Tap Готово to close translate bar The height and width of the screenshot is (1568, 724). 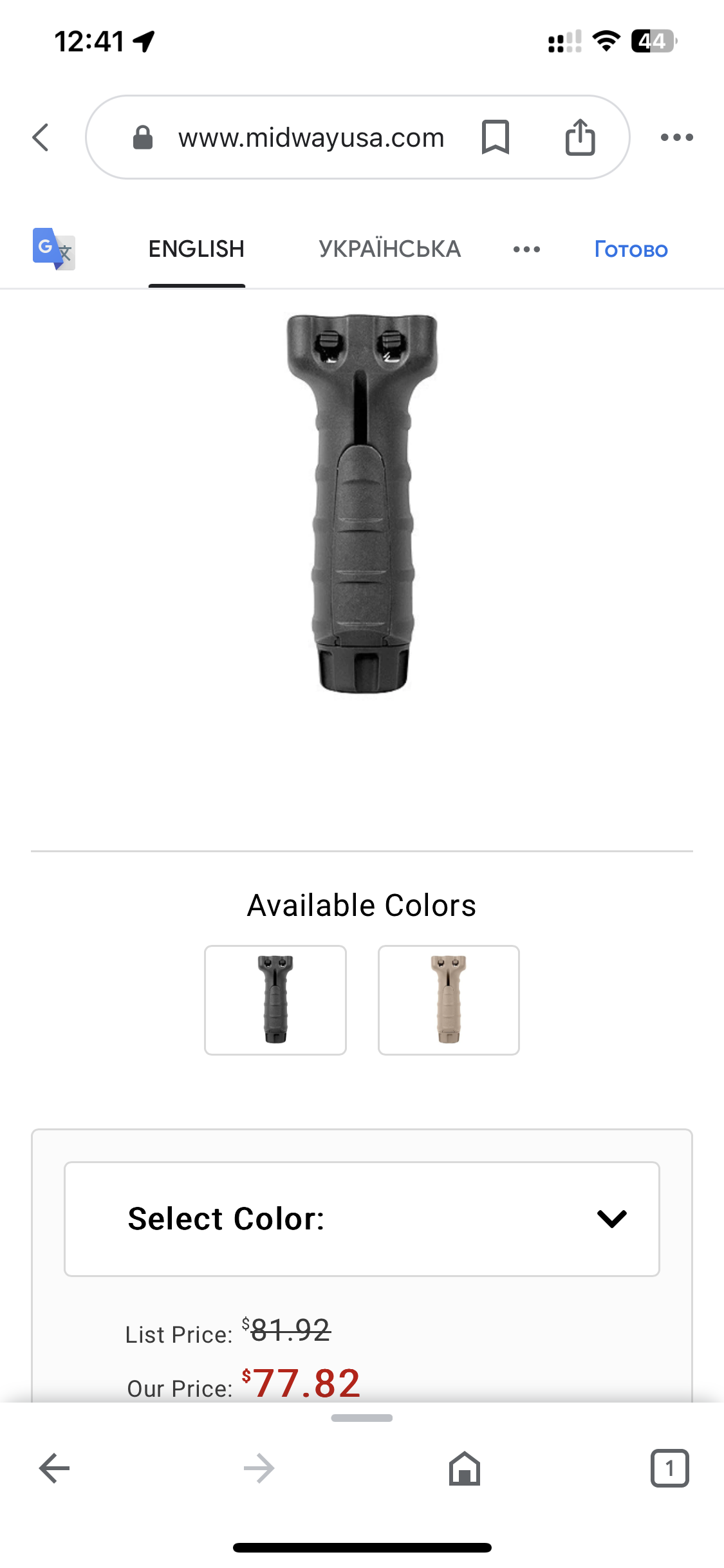[631, 249]
